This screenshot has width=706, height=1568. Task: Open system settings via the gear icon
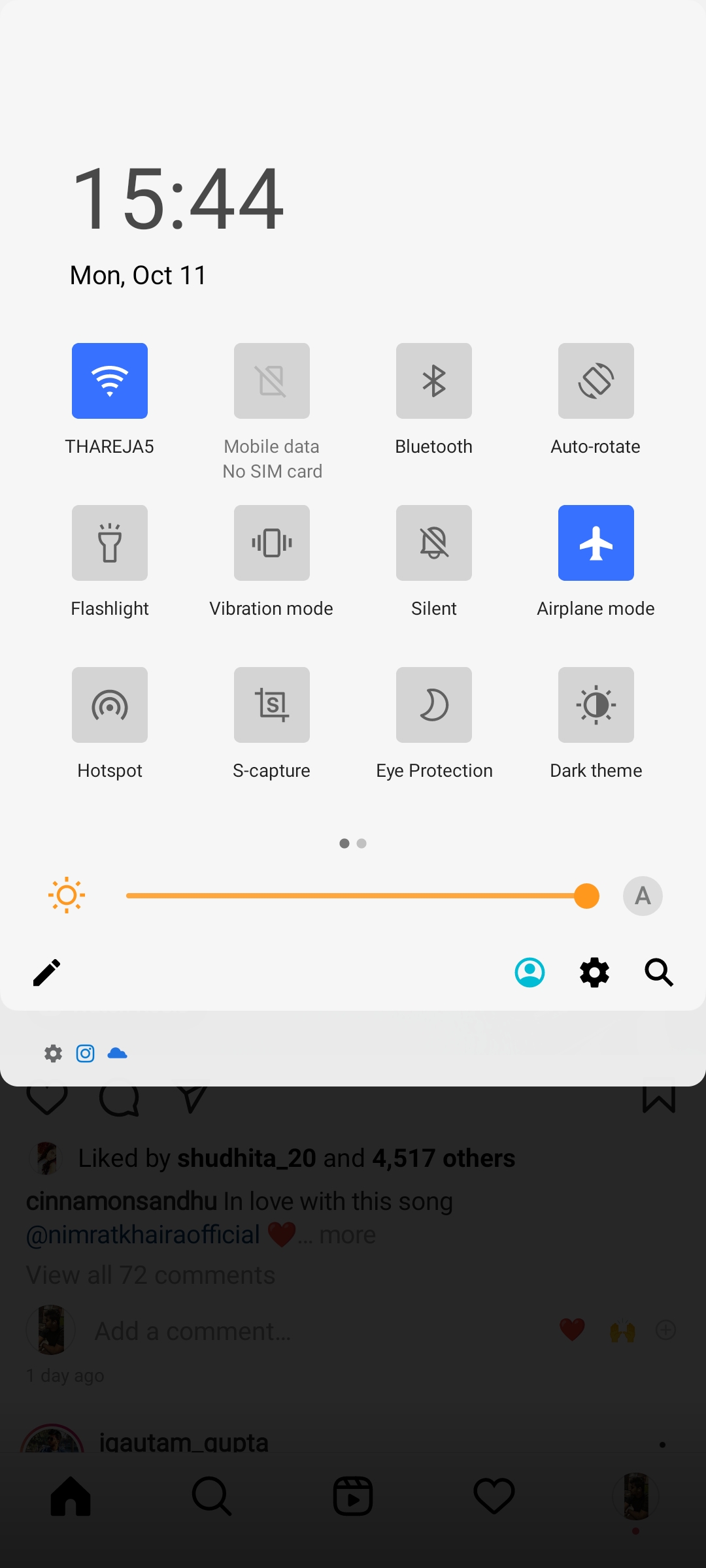594,973
